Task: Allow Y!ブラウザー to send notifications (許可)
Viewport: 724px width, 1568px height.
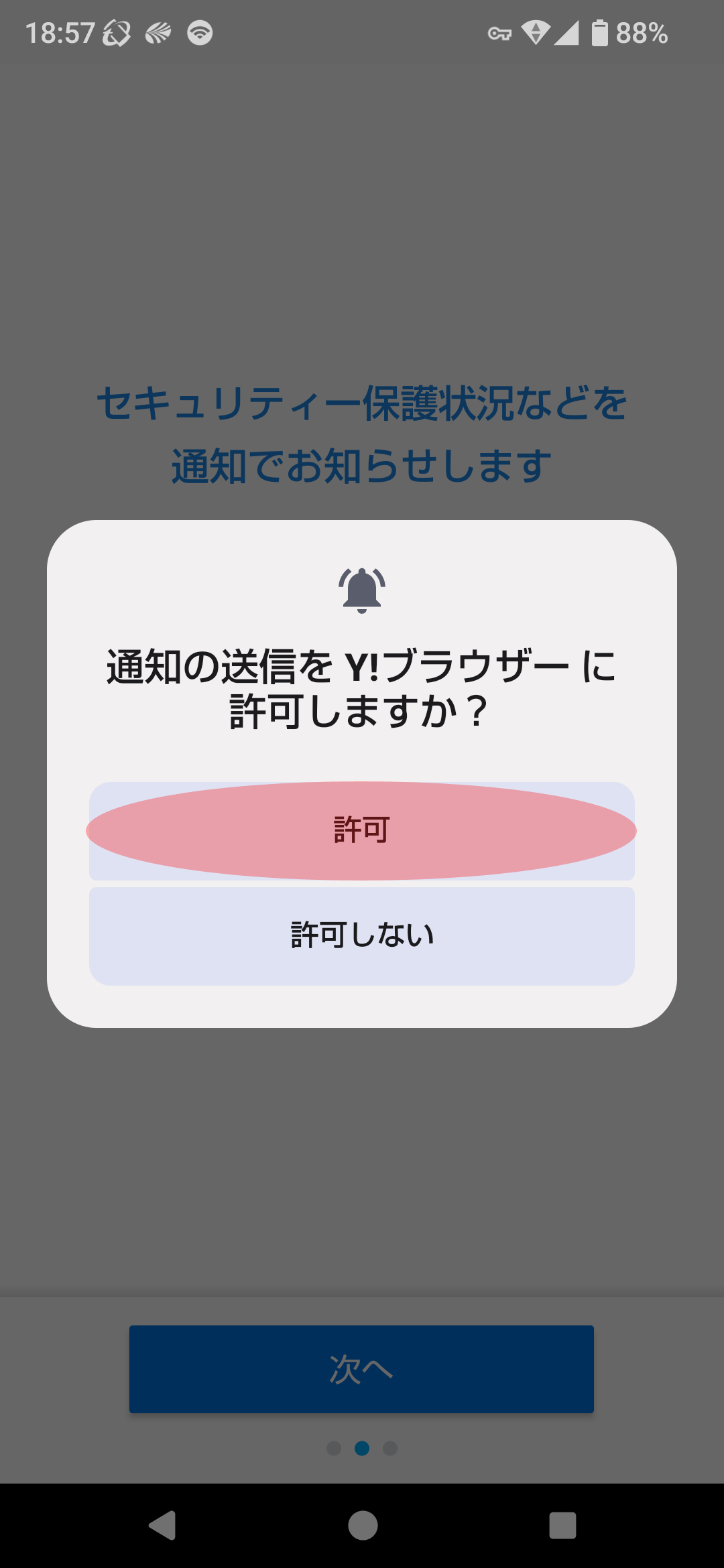Action: pyautogui.click(x=362, y=830)
